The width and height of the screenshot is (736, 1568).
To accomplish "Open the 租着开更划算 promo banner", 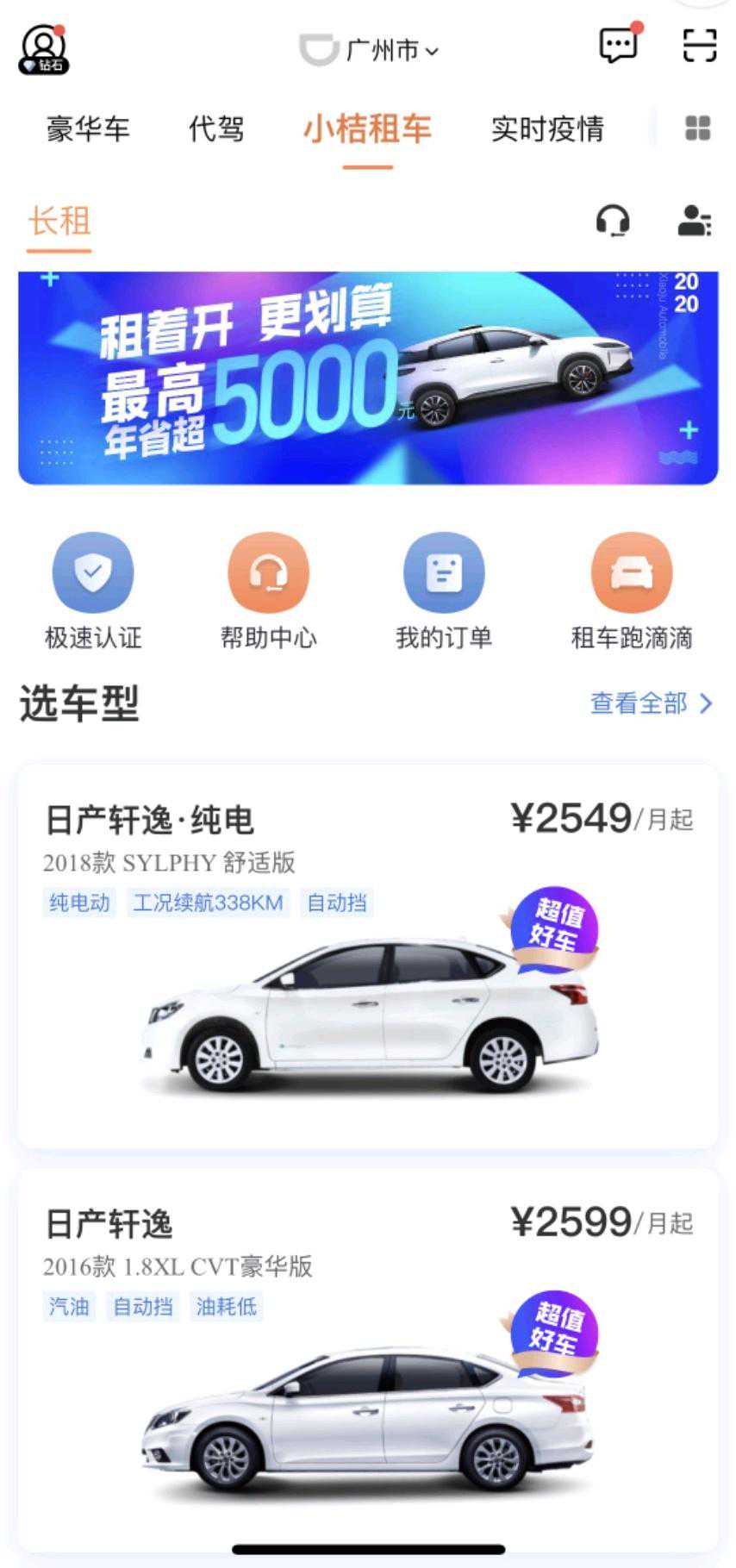I will (368, 378).
